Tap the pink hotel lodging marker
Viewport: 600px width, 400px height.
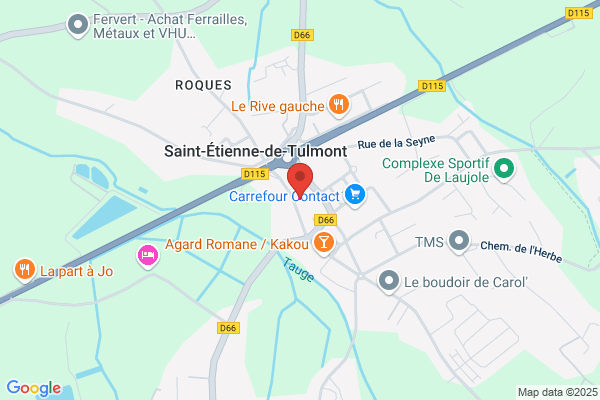click(148, 256)
